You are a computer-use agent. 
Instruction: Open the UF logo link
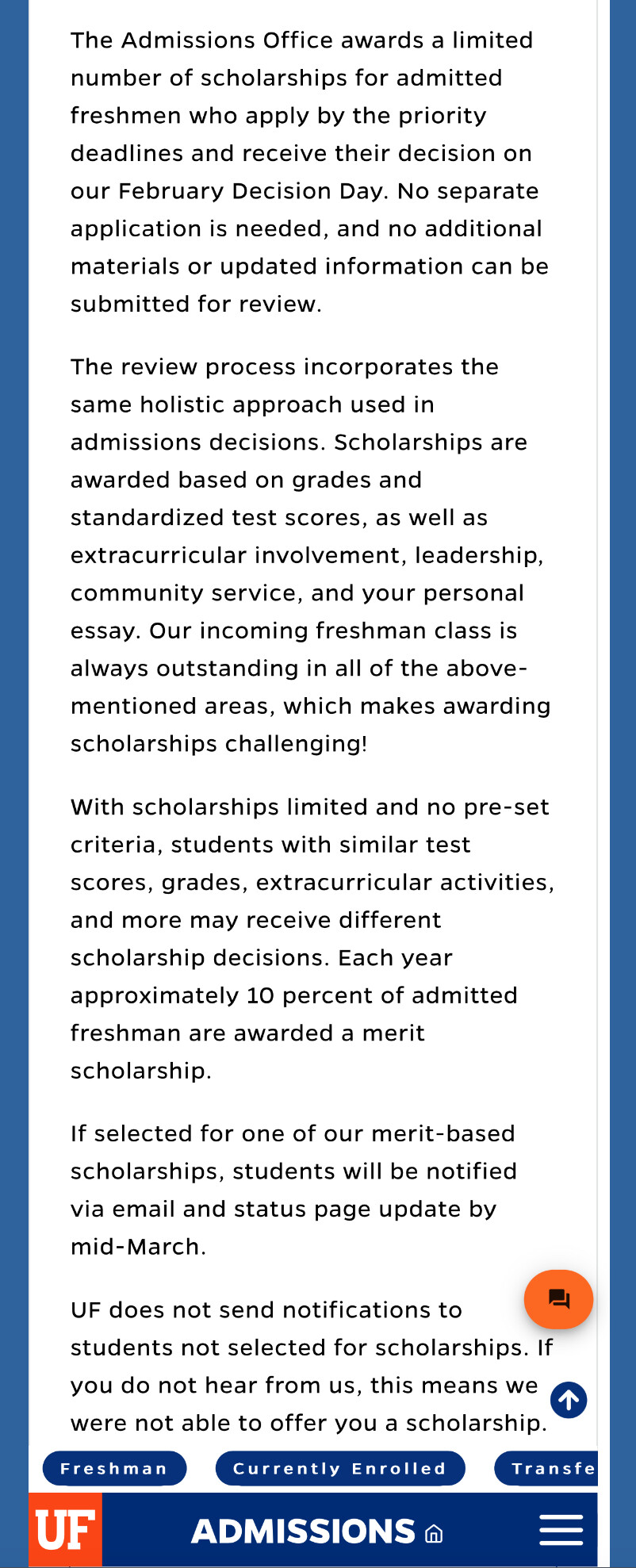(65, 1530)
